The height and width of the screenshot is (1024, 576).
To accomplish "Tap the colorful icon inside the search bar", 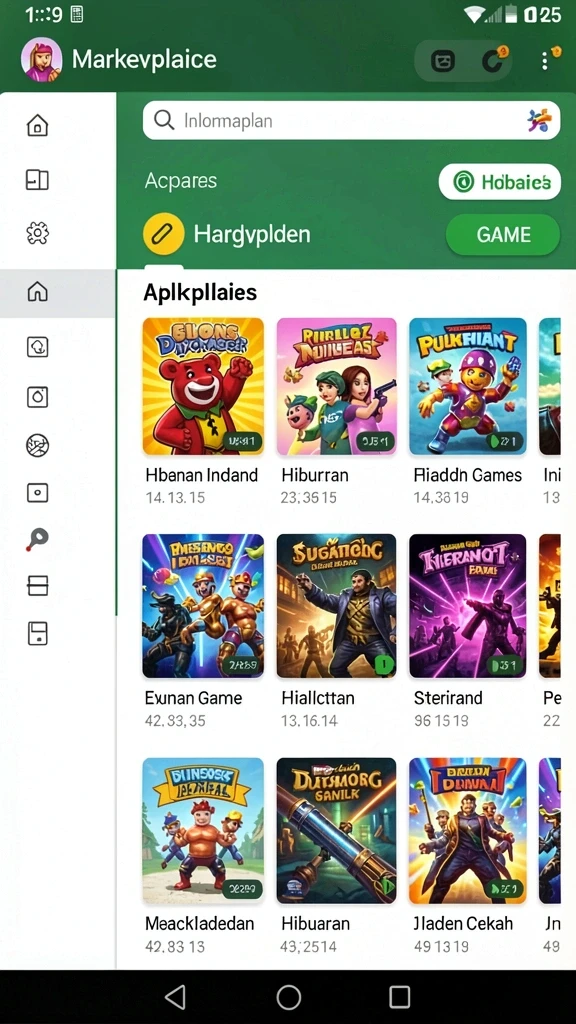I will click(x=539, y=120).
